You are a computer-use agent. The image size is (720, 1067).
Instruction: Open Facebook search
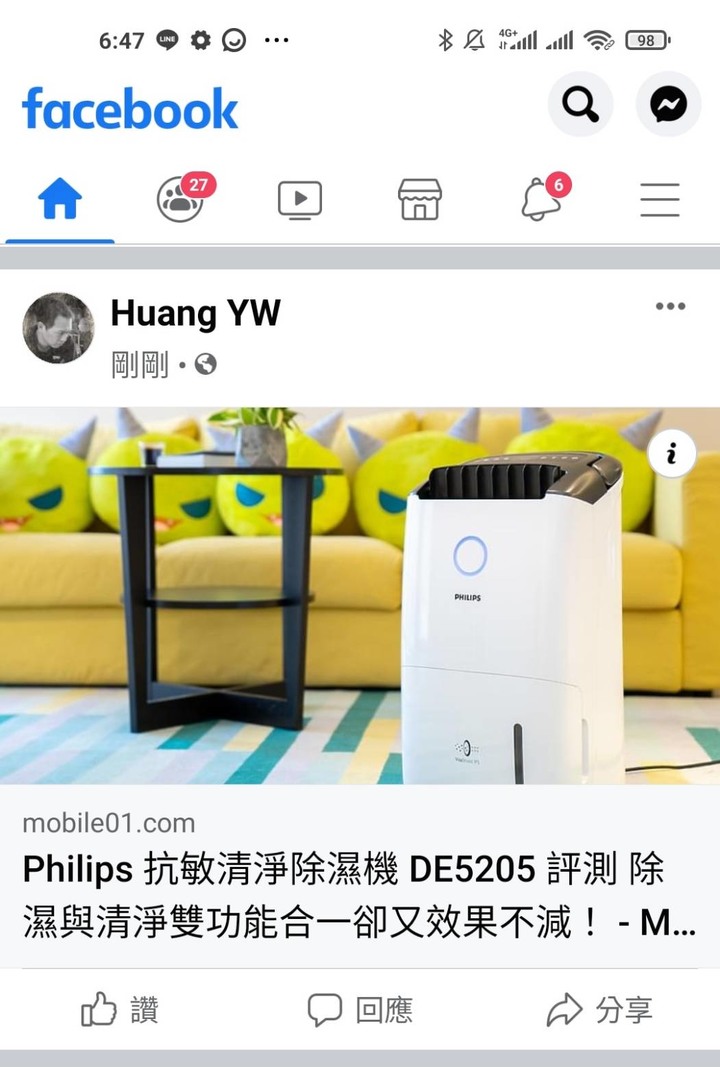(580, 104)
